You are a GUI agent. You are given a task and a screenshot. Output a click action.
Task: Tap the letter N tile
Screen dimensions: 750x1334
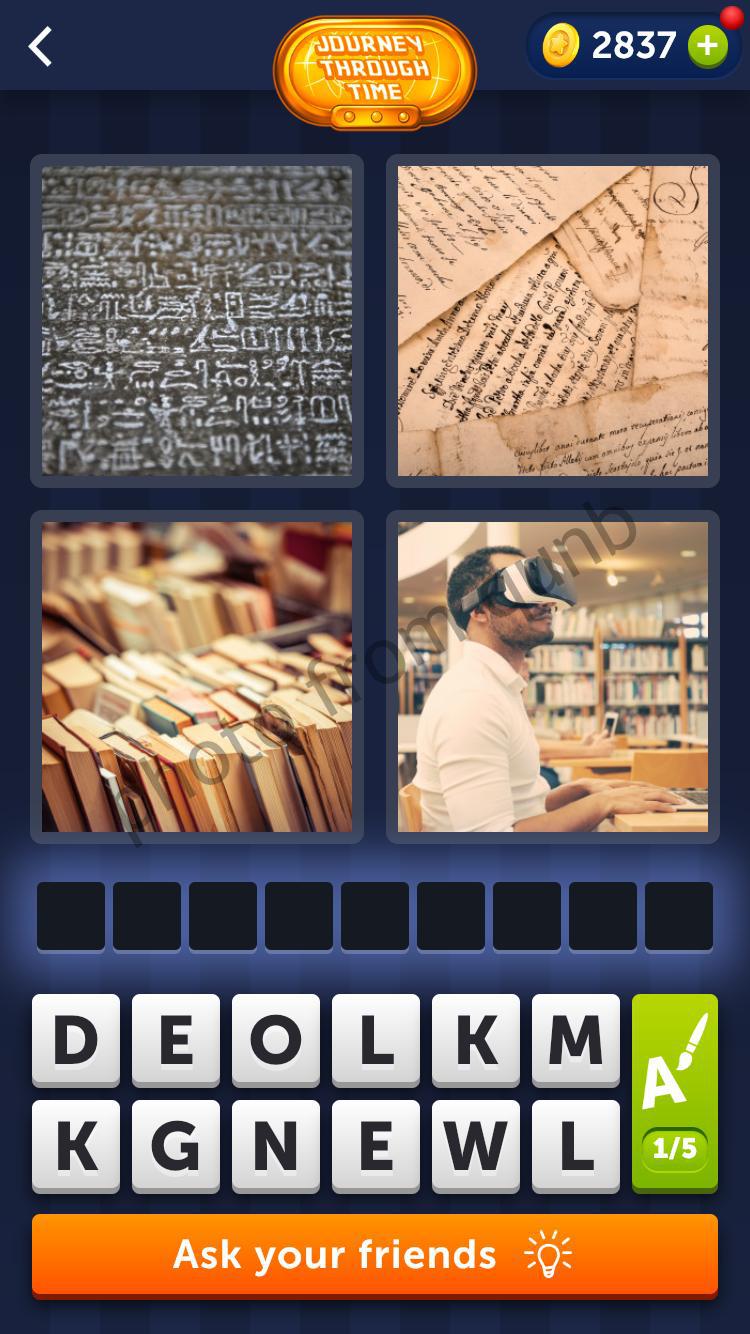click(x=276, y=1146)
